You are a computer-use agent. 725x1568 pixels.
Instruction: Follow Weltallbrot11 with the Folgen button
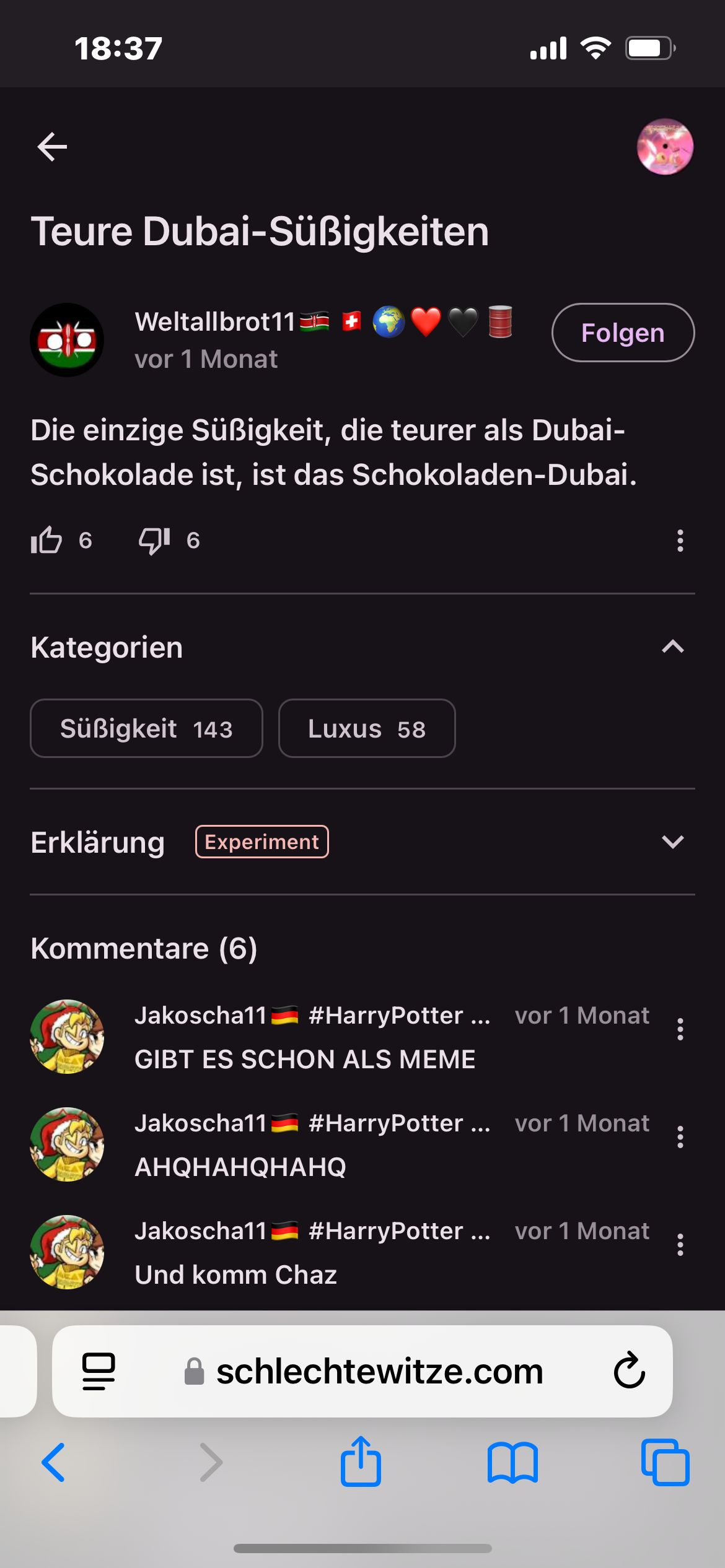click(622, 333)
